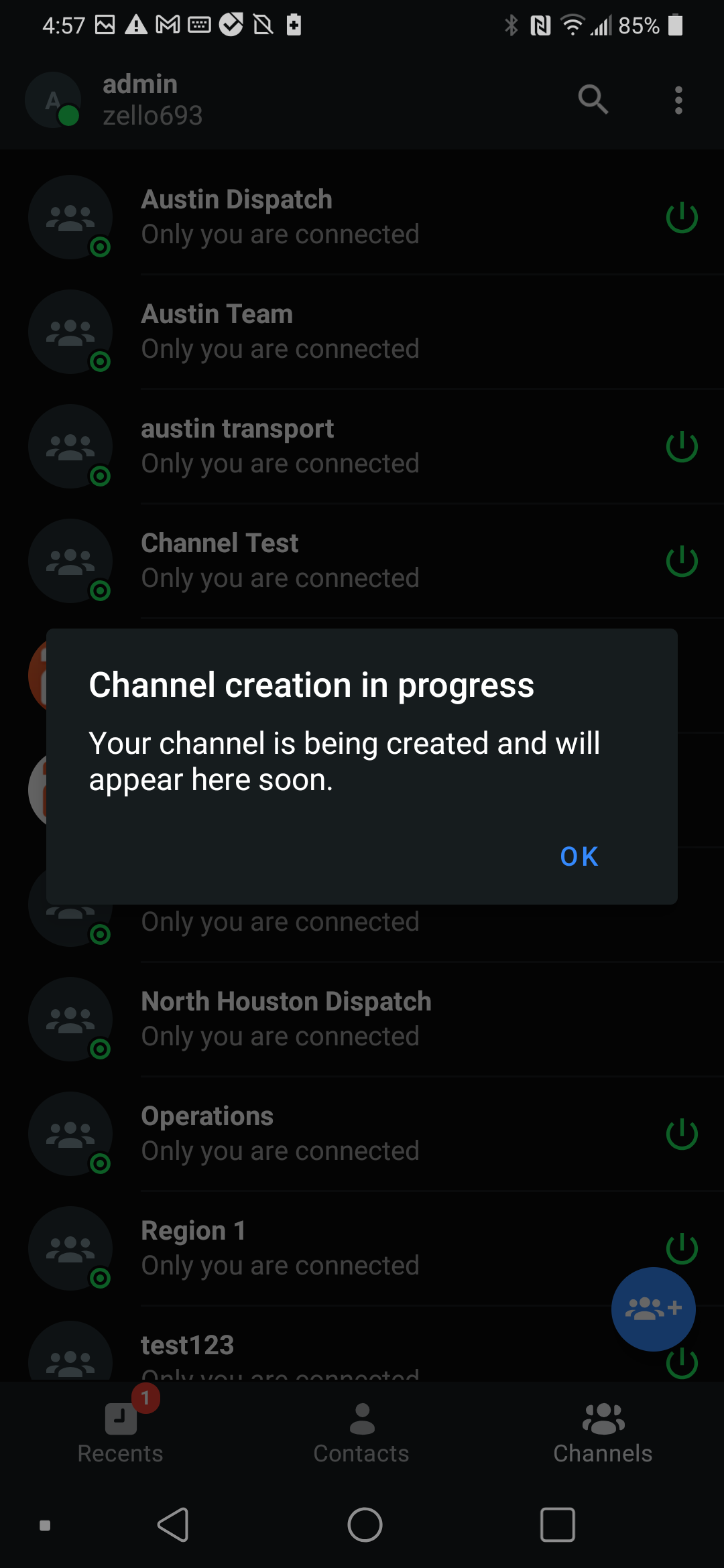This screenshot has height=1568, width=724.
Task: Open the overflow menu
Action: [x=678, y=101]
